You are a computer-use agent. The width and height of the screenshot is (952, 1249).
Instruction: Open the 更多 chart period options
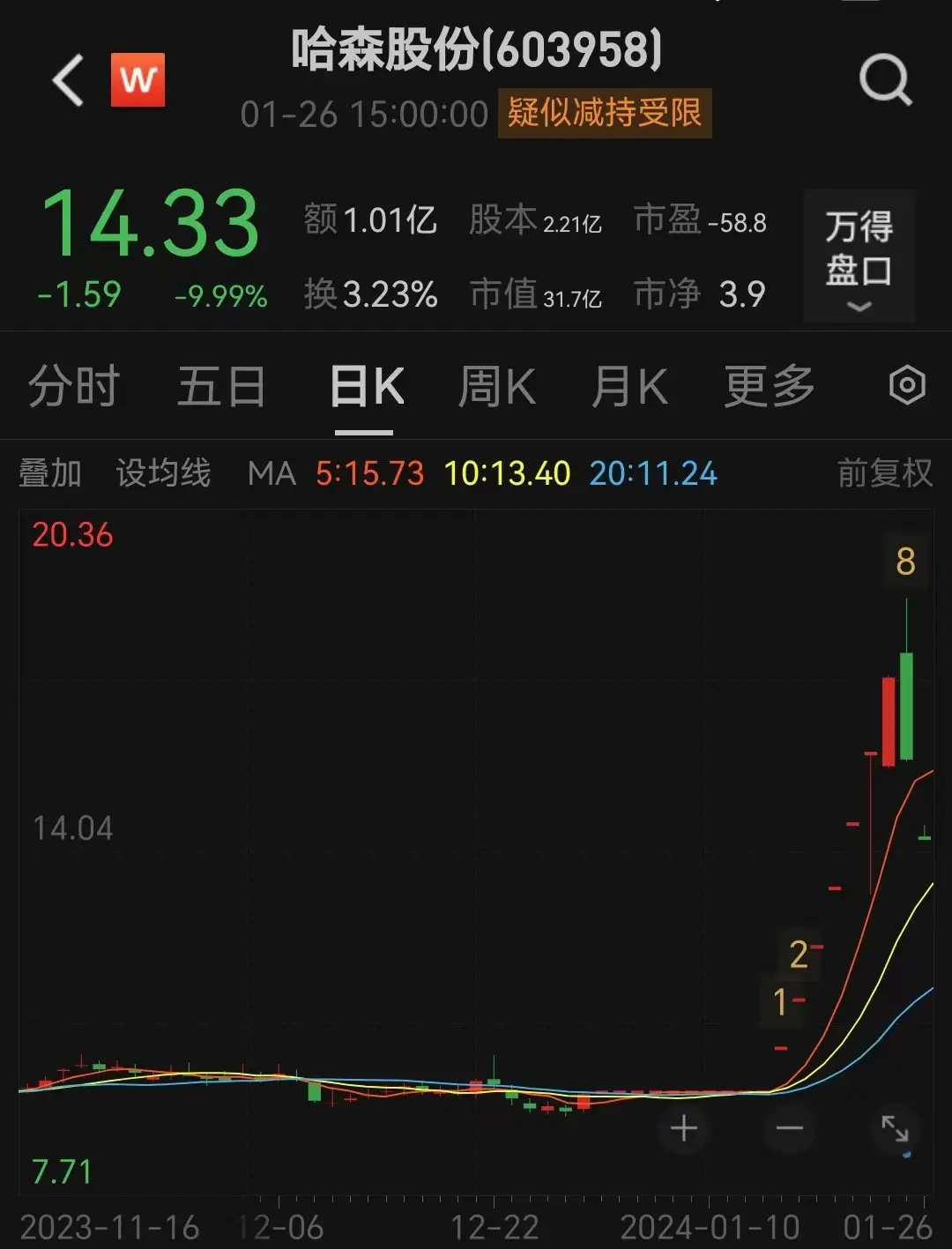[769, 387]
